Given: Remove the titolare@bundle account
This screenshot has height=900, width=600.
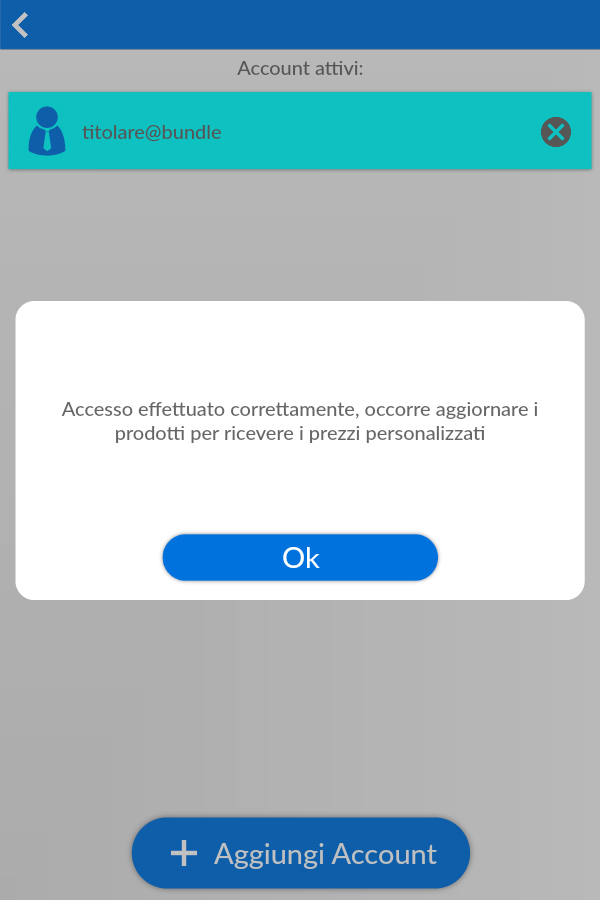Looking at the screenshot, I should (555, 132).
